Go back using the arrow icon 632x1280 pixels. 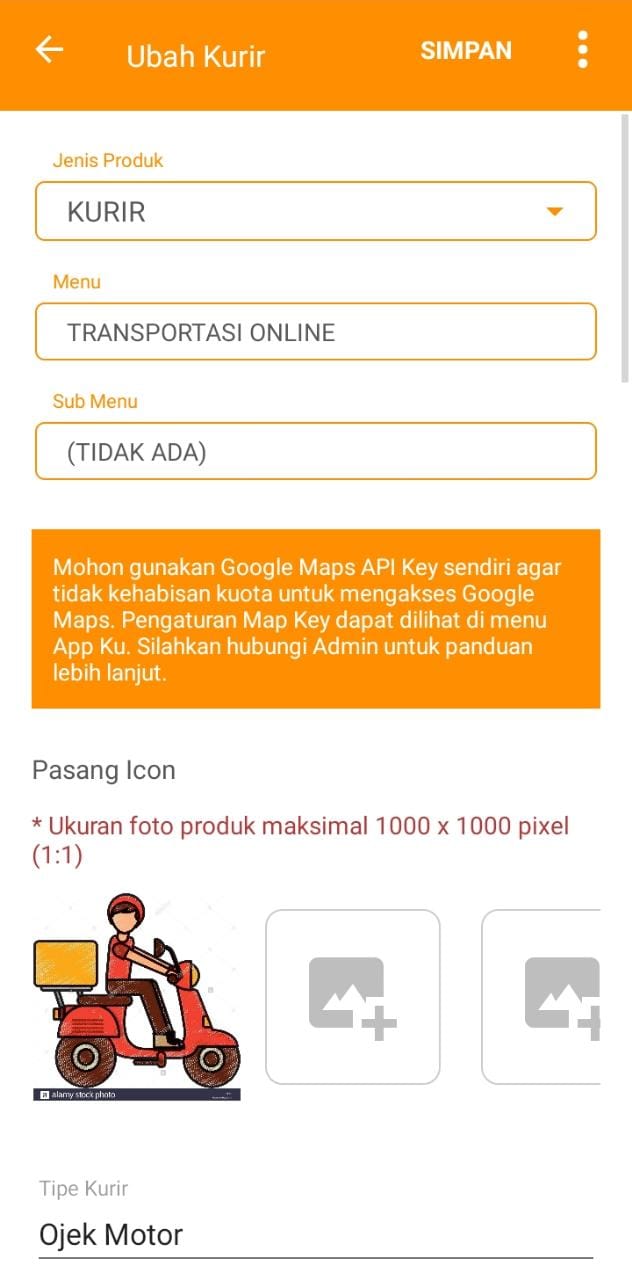point(49,50)
